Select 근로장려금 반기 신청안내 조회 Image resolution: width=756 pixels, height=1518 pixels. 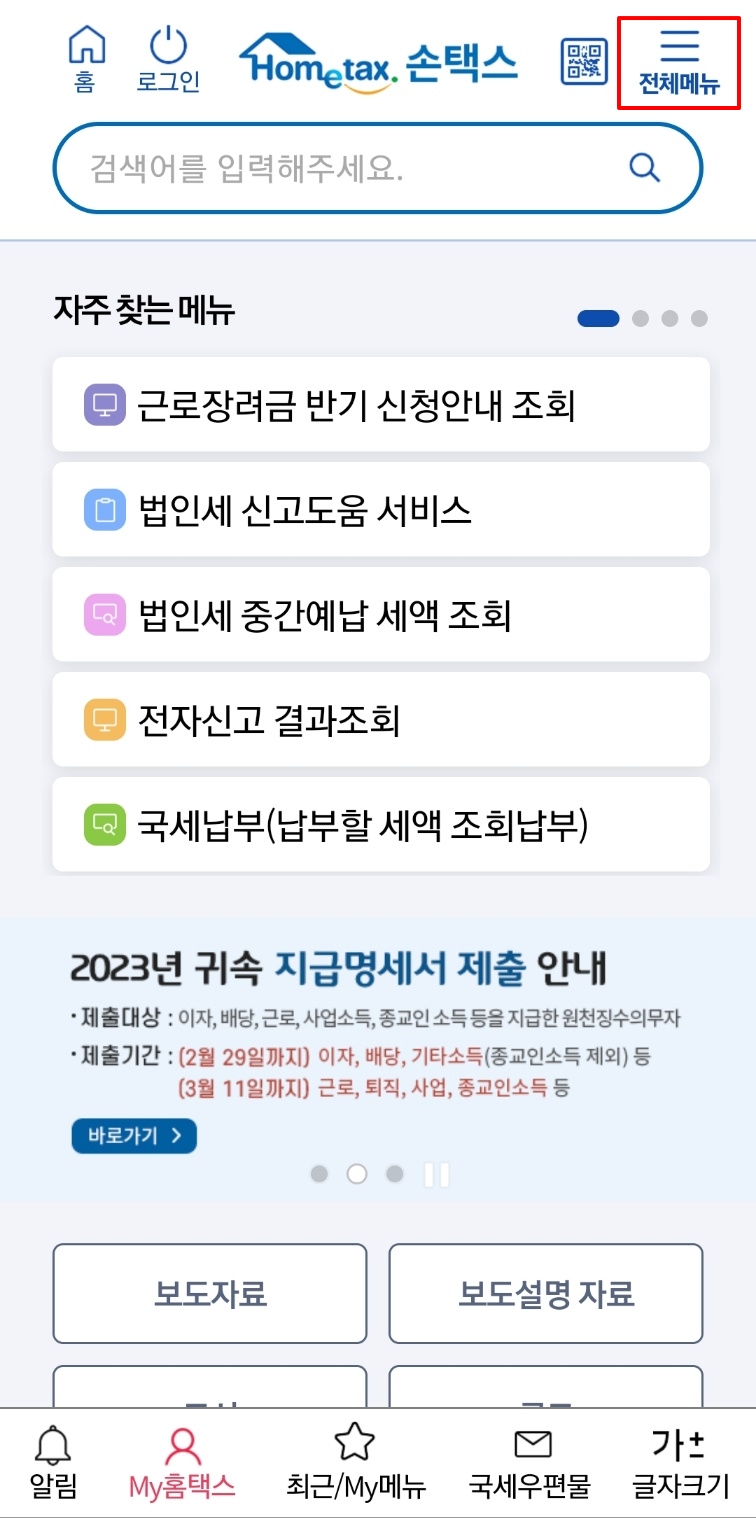tap(378, 404)
